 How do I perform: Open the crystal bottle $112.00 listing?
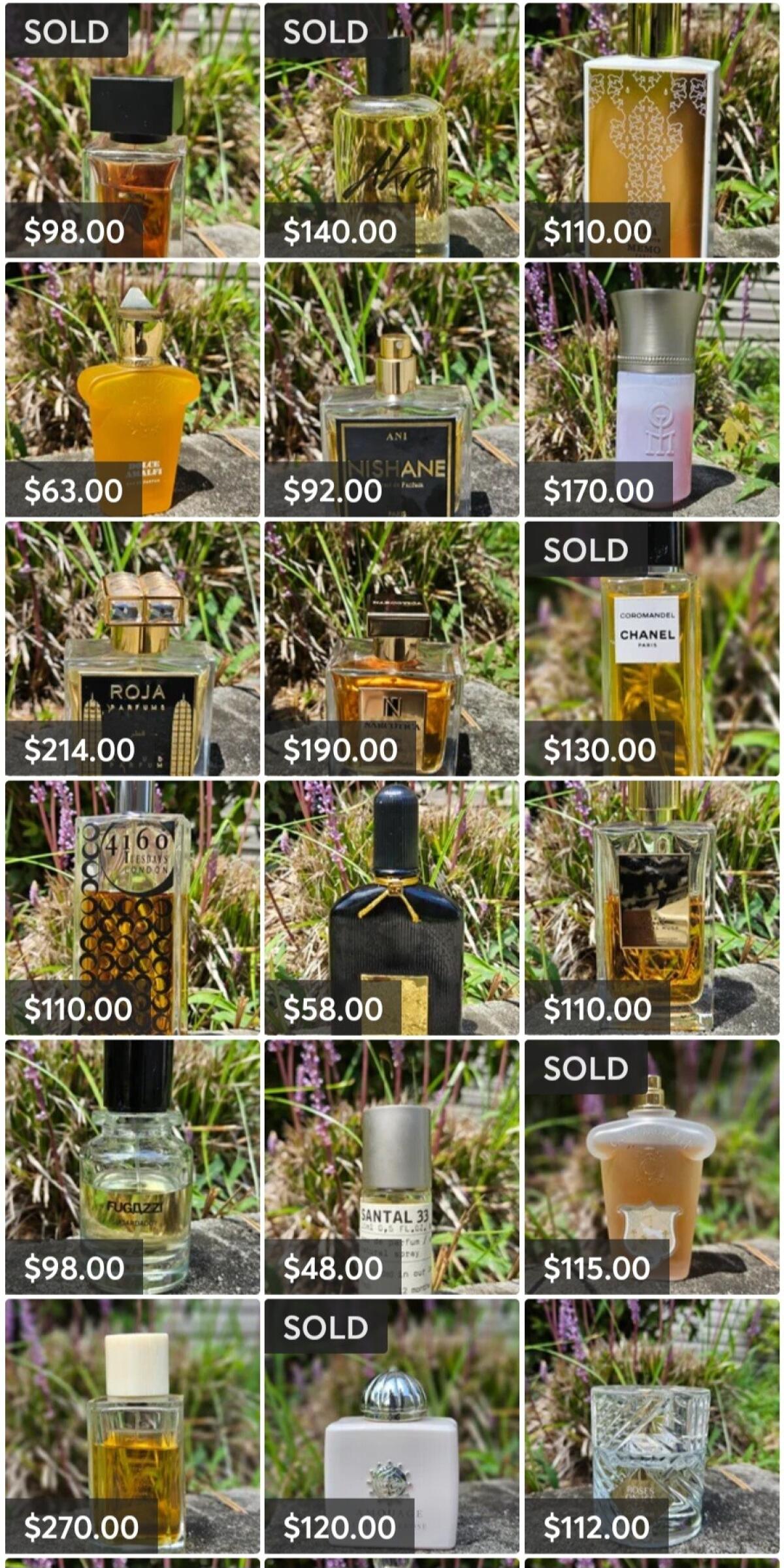(651, 1426)
